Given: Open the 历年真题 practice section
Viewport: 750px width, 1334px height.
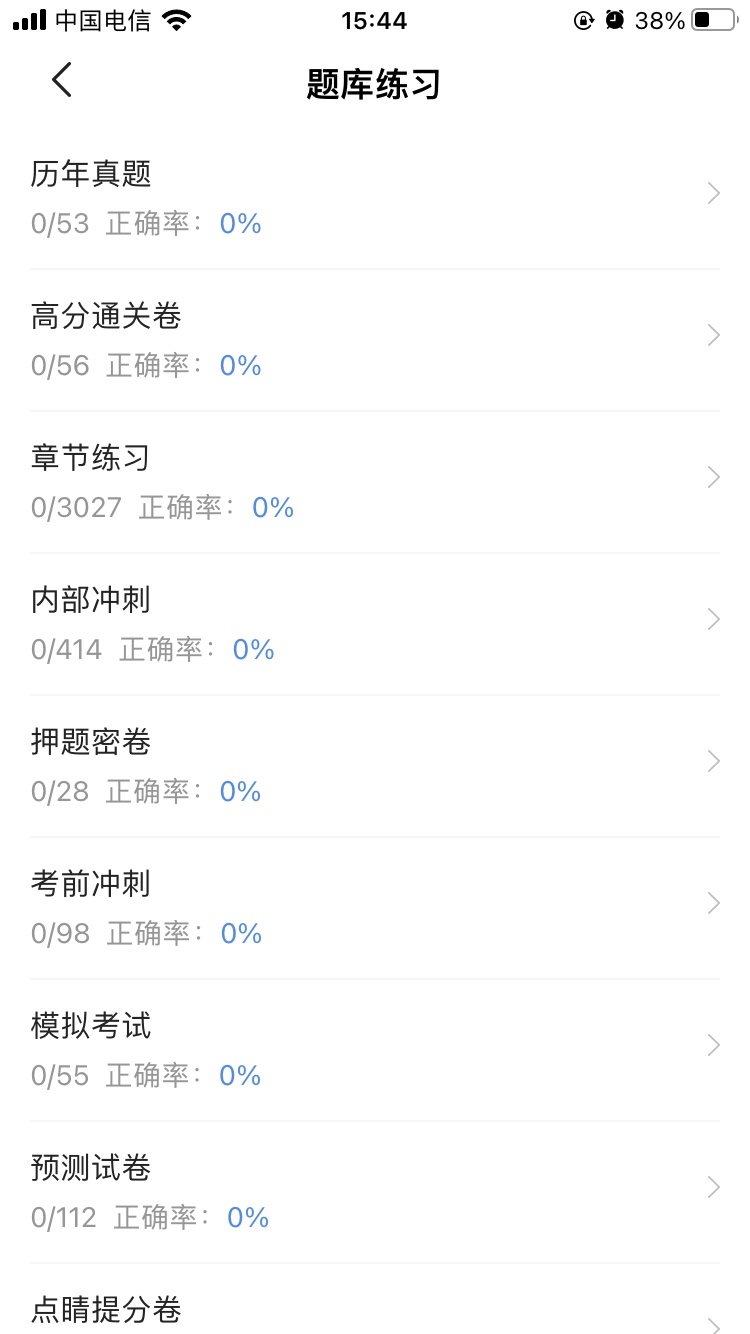Looking at the screenshot, I should point(91,174).
